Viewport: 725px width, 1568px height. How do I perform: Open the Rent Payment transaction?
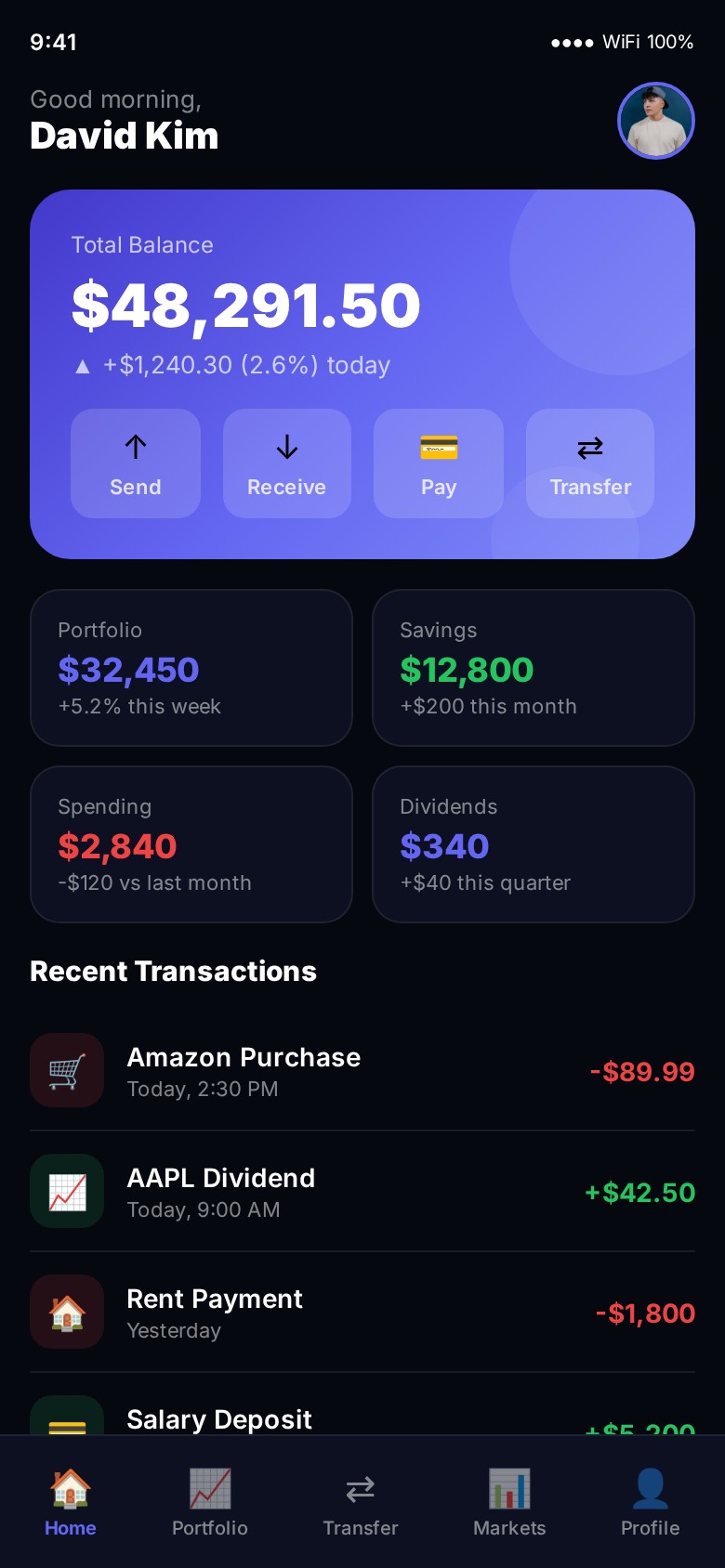[x=362, y=1313]
